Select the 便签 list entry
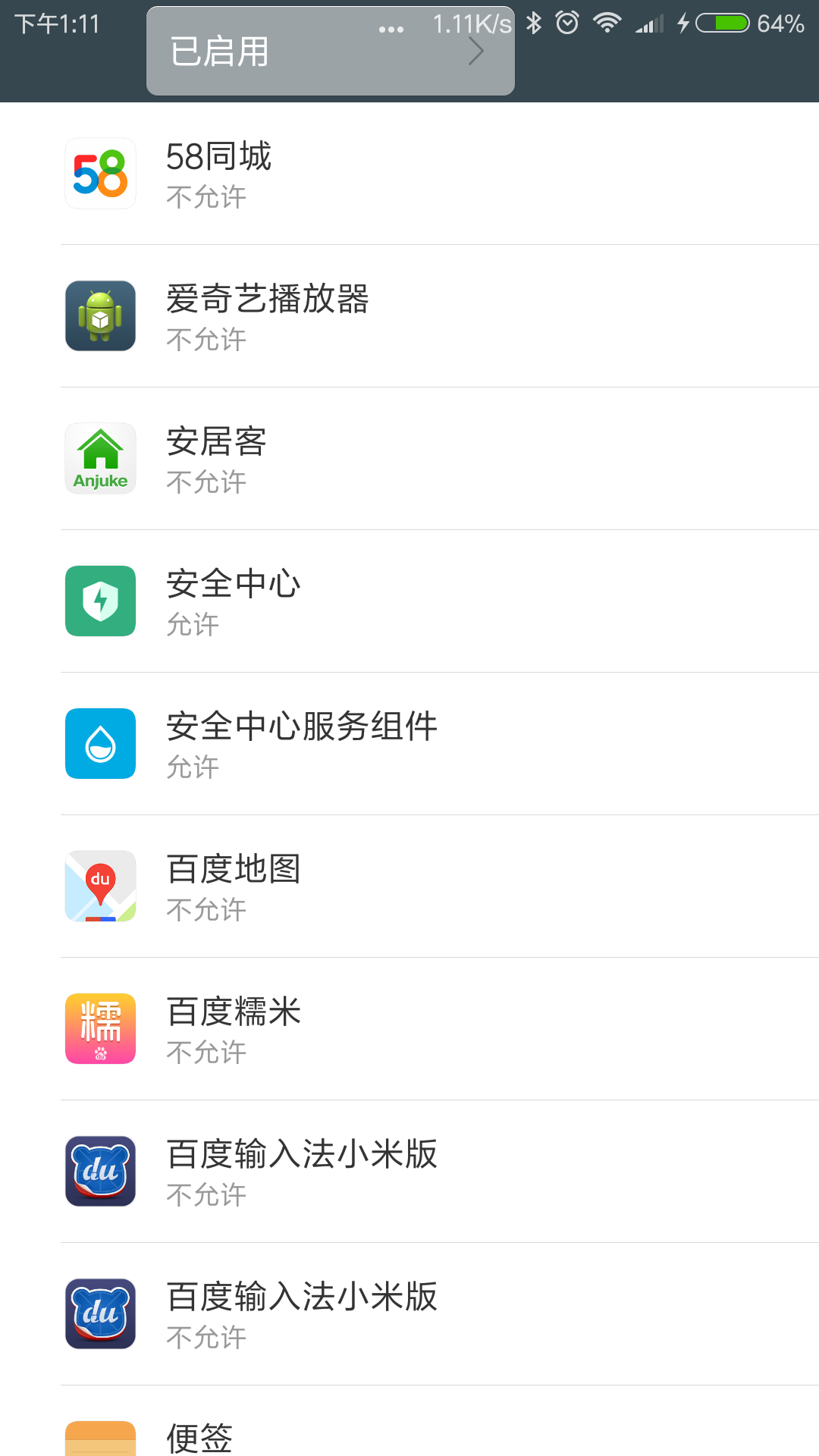819x1456 pixels. (409, 1433)
